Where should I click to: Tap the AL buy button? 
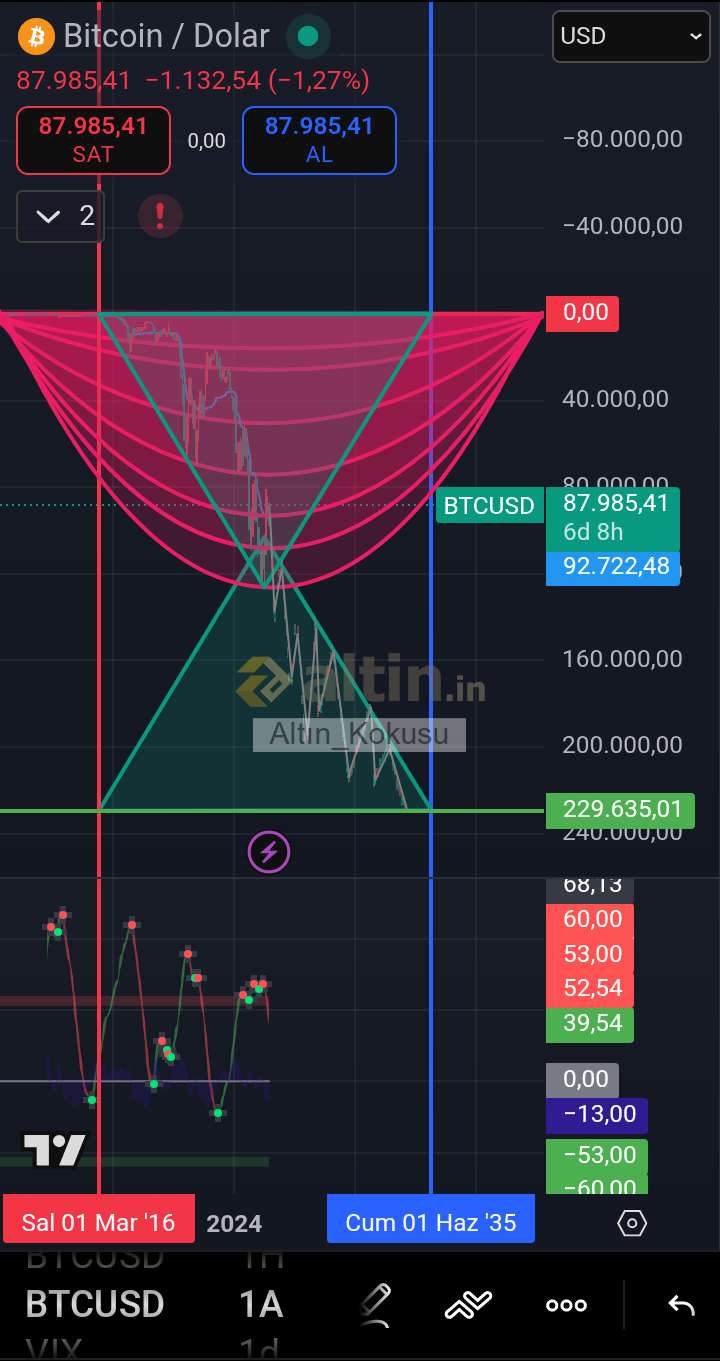319,140
